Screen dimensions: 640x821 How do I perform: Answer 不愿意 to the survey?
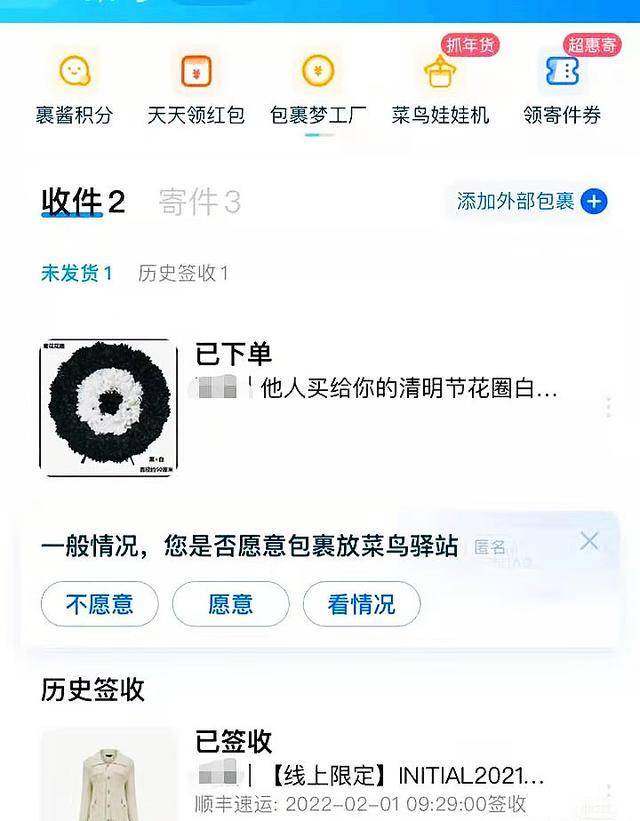[99, 604]
